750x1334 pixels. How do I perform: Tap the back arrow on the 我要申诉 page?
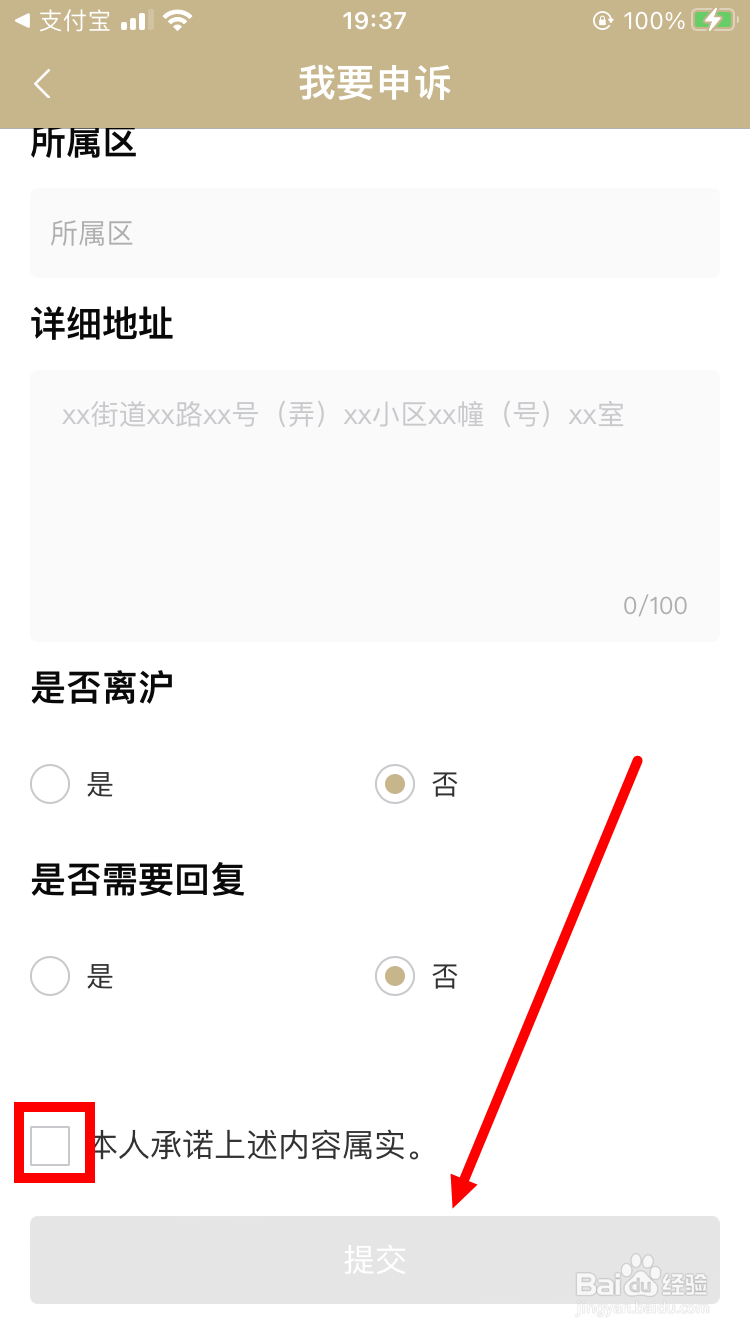pyautogui.click(x=42, y=84)
